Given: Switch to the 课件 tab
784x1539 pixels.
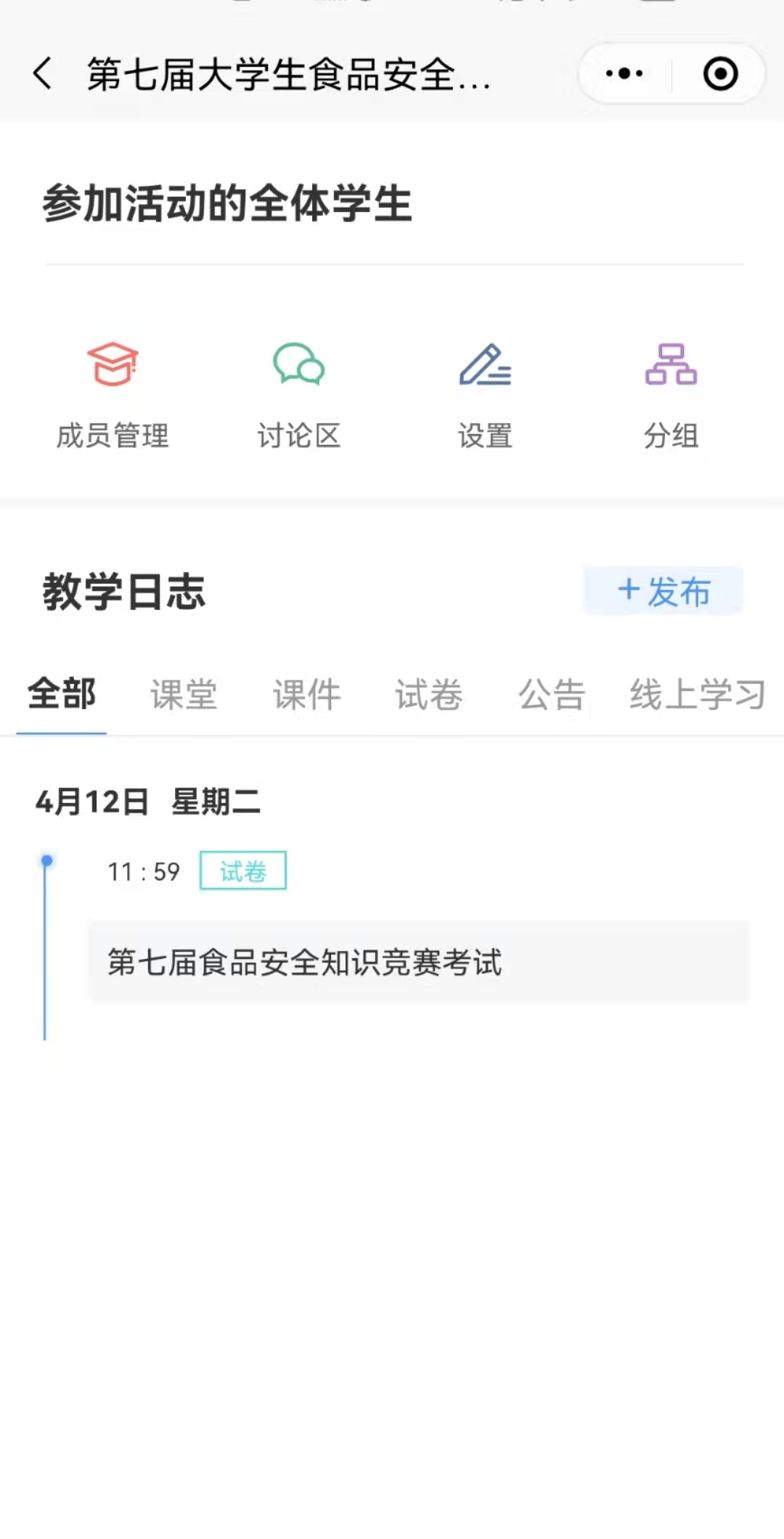Looking at the screenshot, I should [306, 695].
